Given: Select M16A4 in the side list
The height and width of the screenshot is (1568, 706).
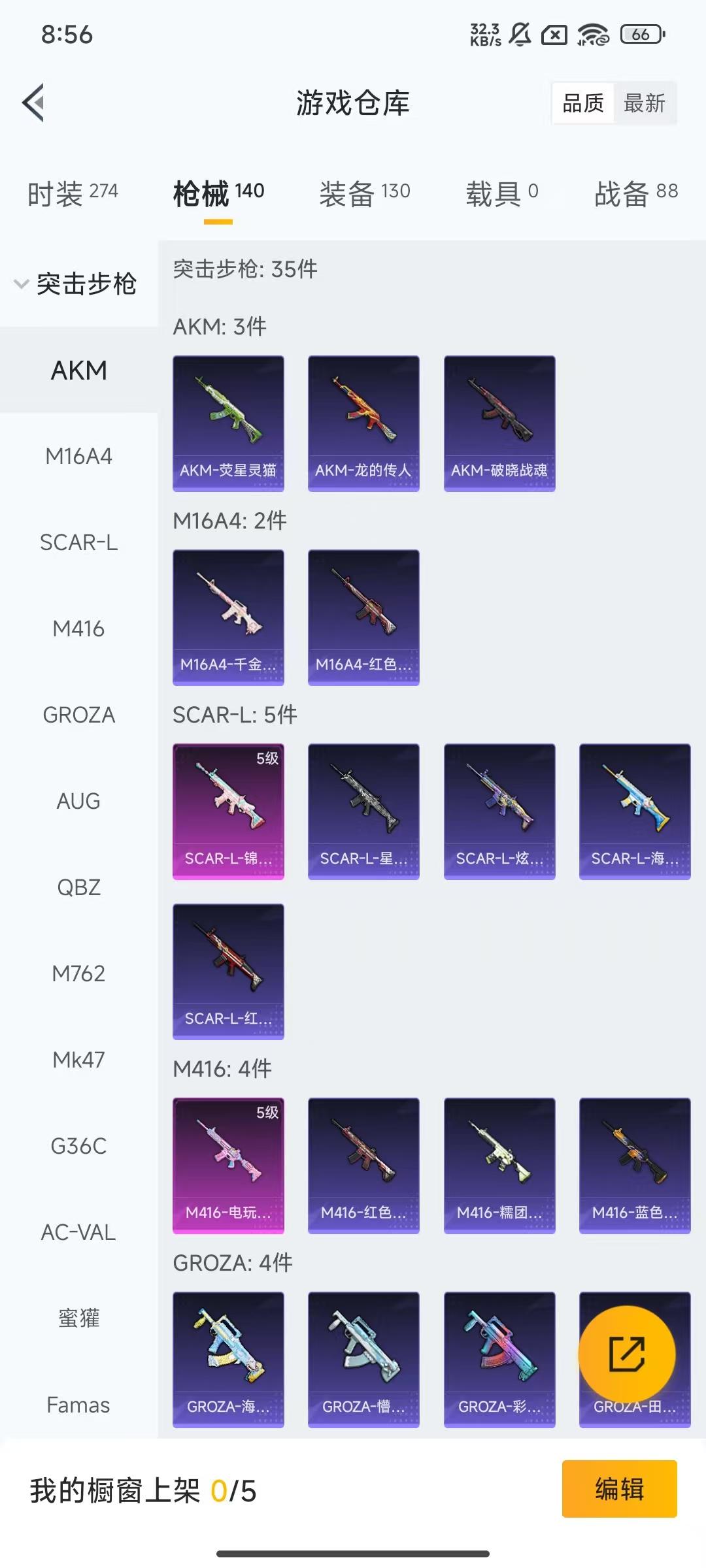Looking at the screenshot, I should [x=78, y=456].
